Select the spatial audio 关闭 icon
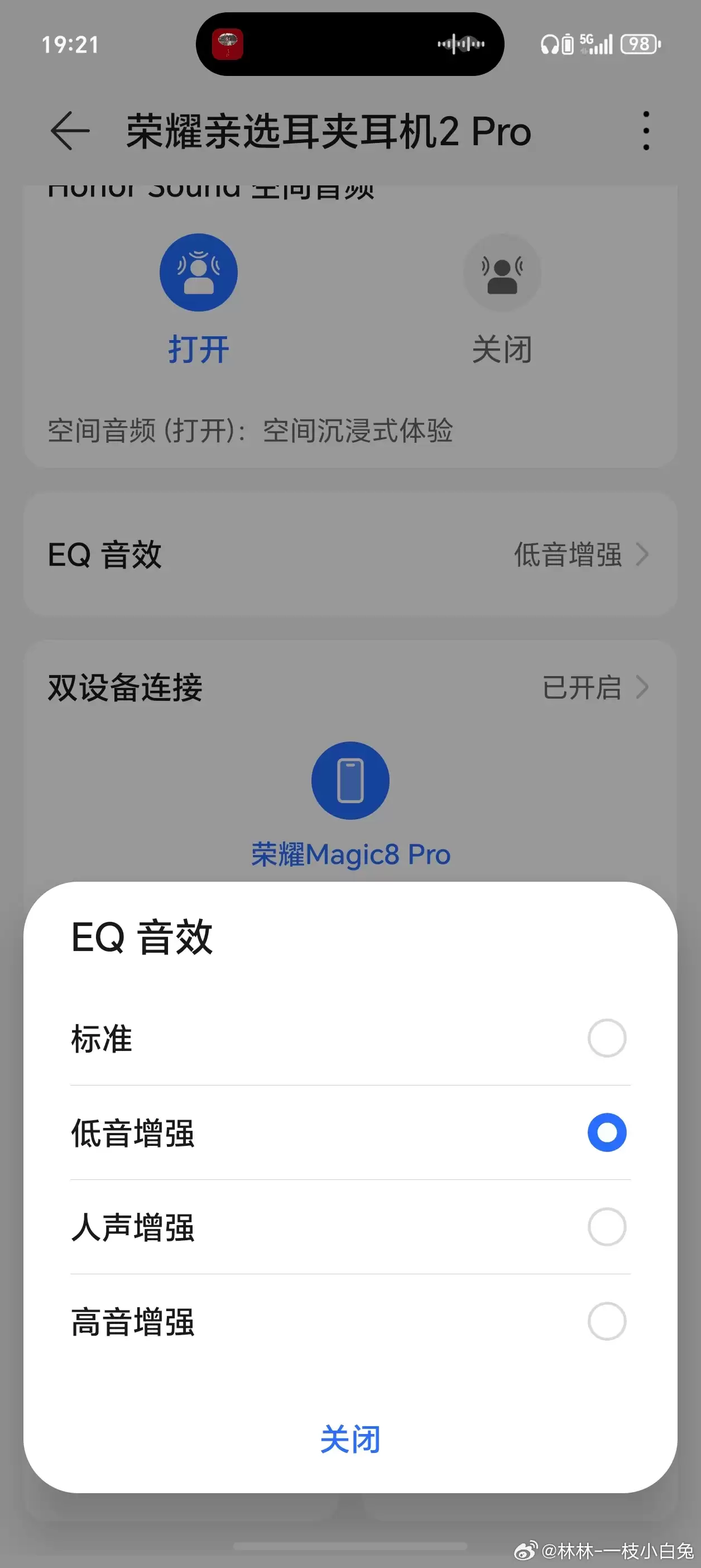 (x=501, y=273)
